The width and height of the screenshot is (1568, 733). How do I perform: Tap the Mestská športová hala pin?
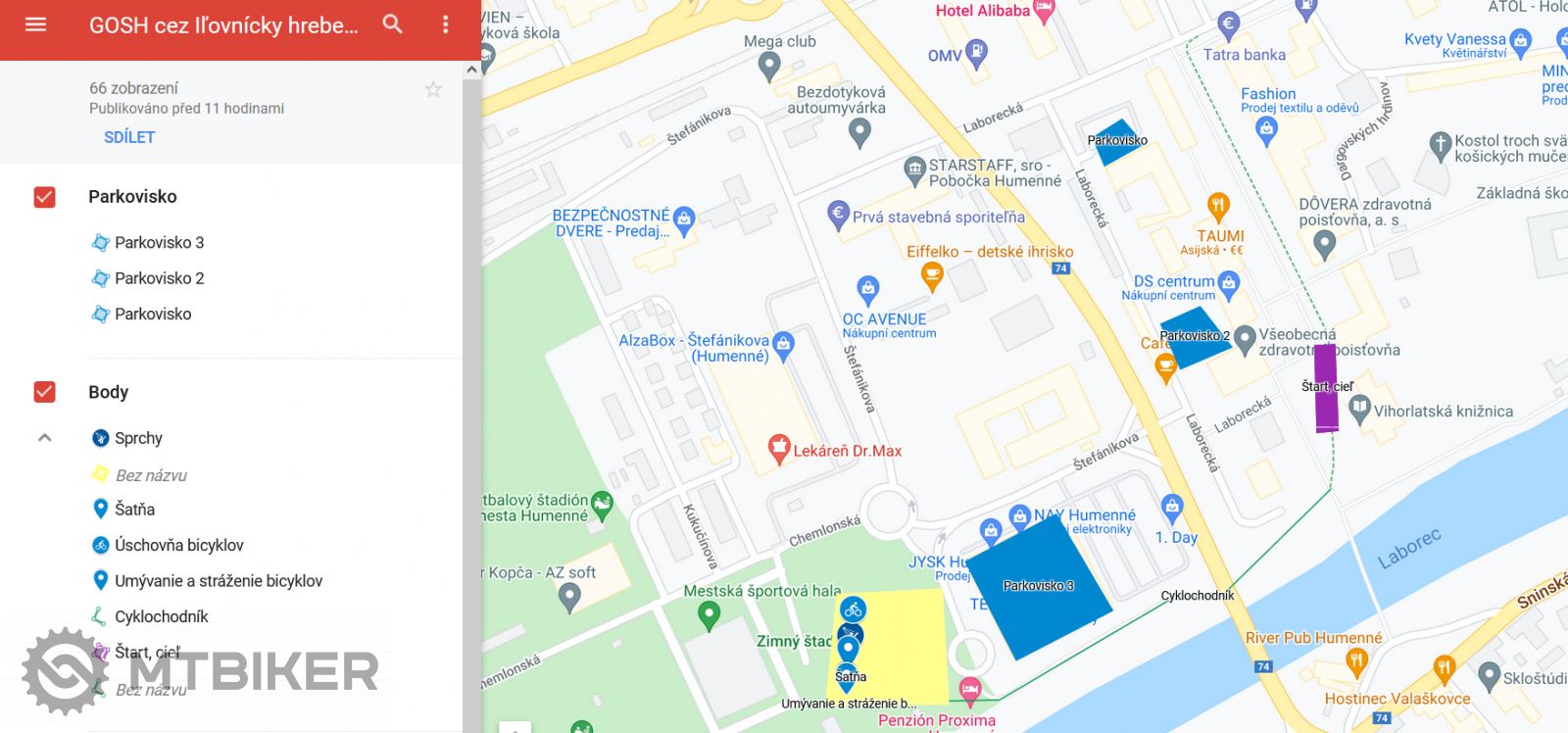(709, 614)
